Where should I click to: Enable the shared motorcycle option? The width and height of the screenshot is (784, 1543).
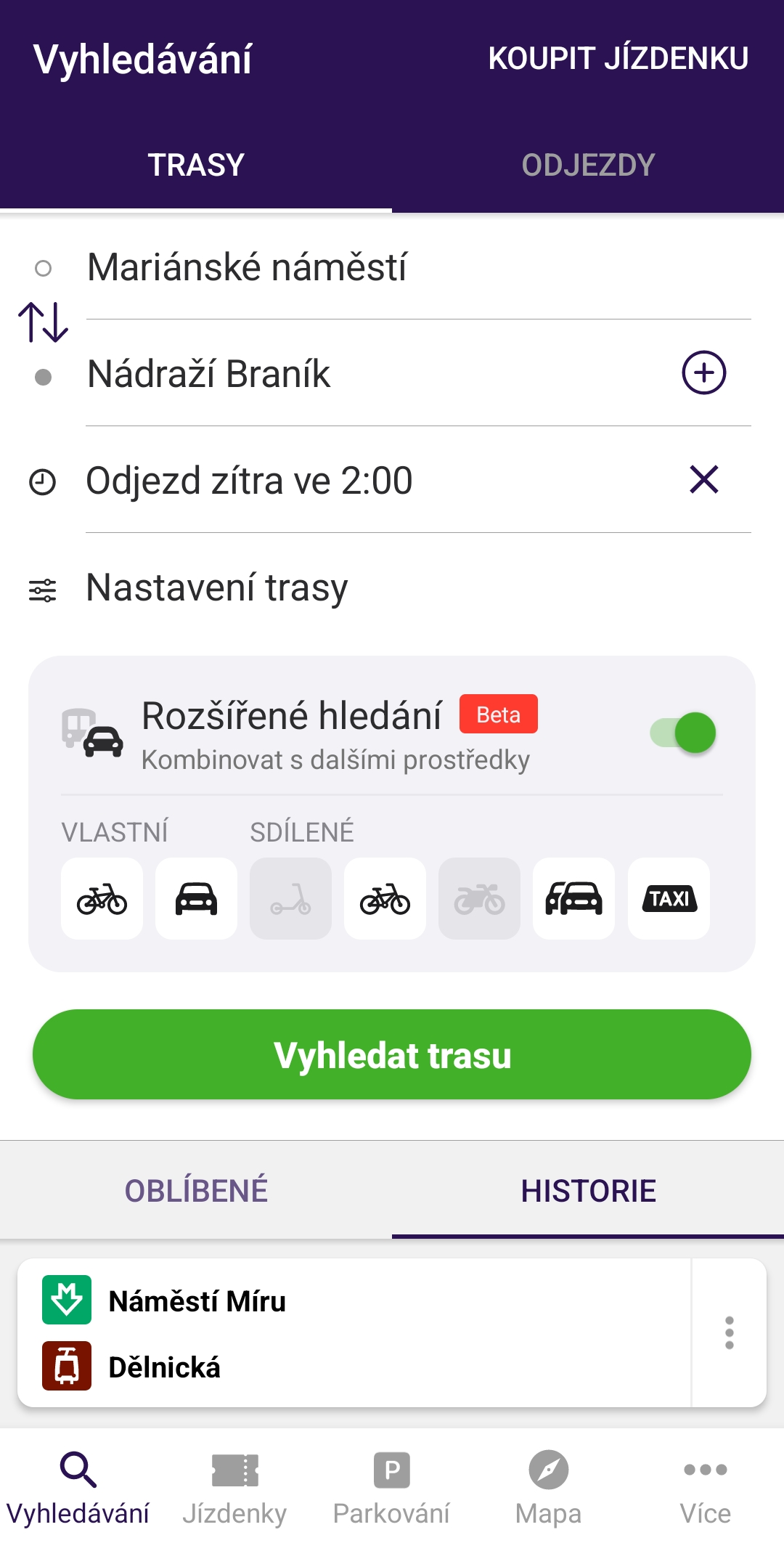[x=479, y=899]
